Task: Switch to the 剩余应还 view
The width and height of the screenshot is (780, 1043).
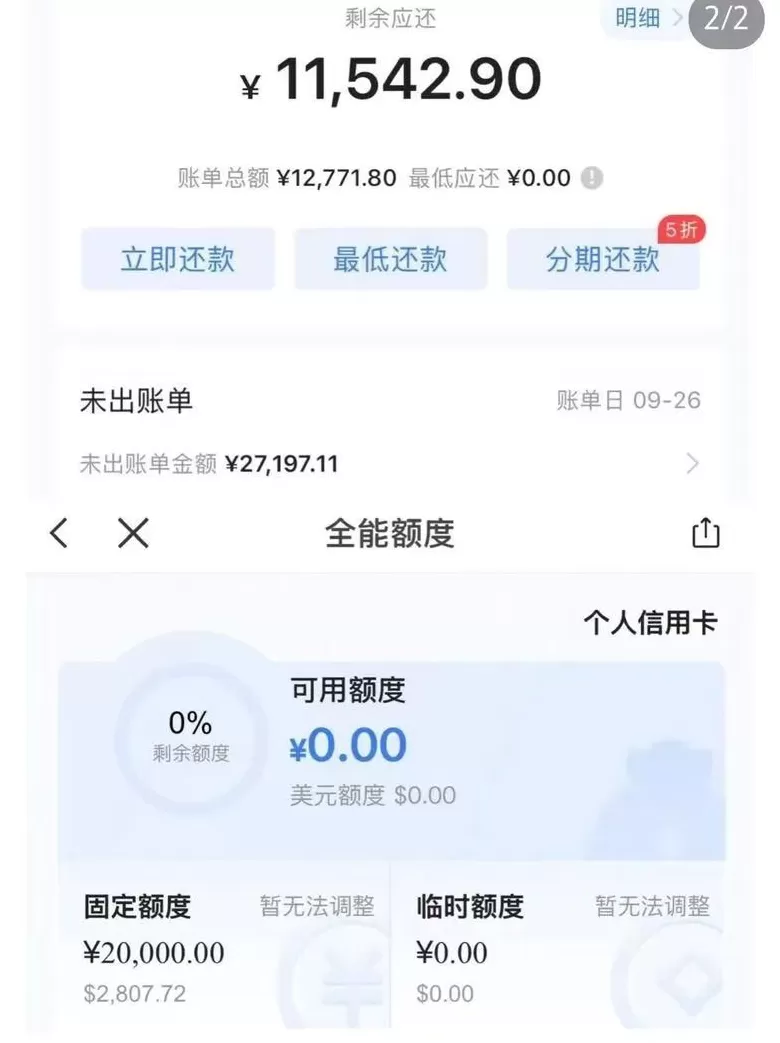Action: pos(390,18)
